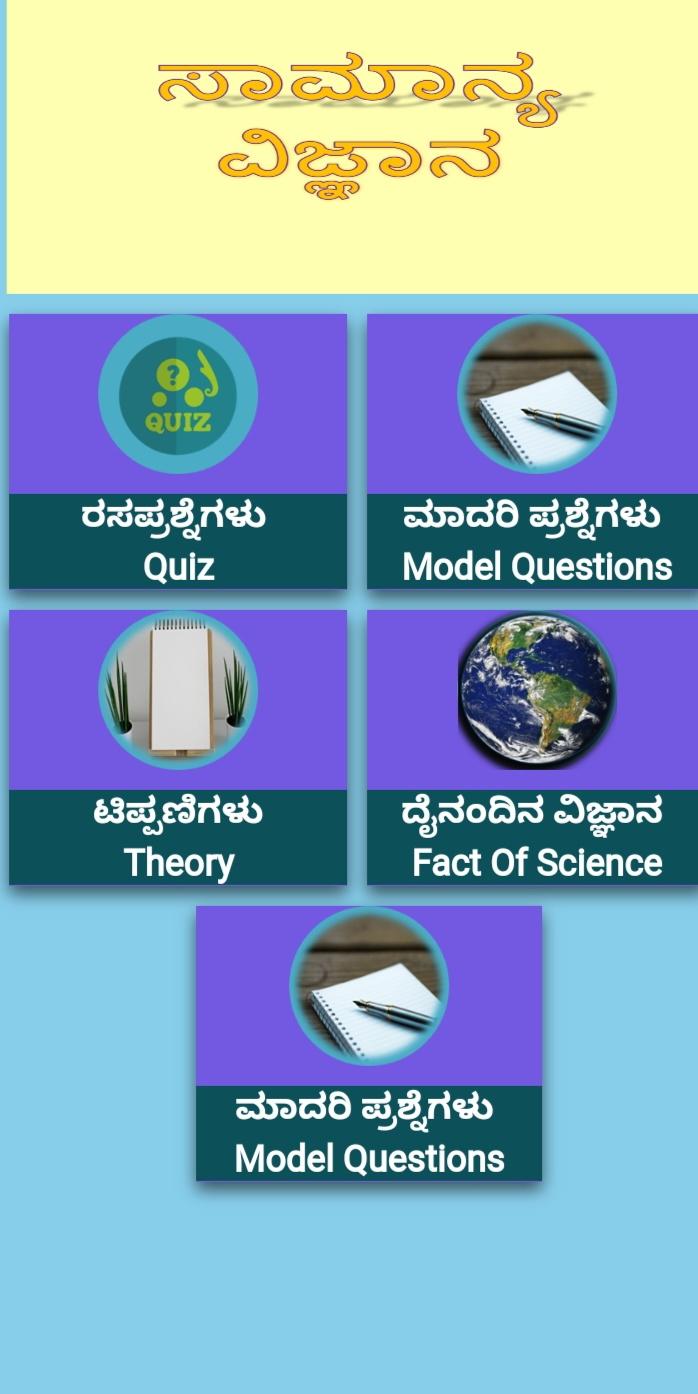The height and width of the screenshot is (1394, 698).
Task: Open the Fact Of Science card
Action: click(x=532, y=747)
